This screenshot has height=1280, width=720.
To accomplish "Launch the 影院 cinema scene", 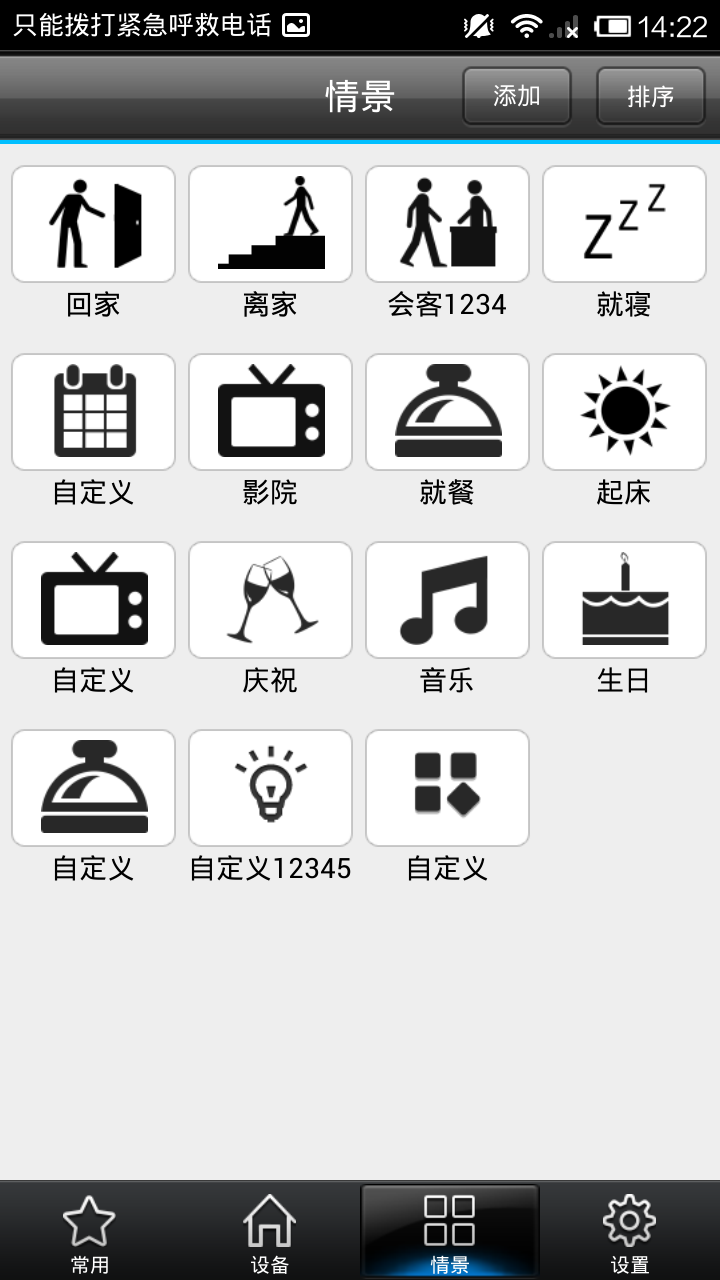I will [x=270, y=412].
